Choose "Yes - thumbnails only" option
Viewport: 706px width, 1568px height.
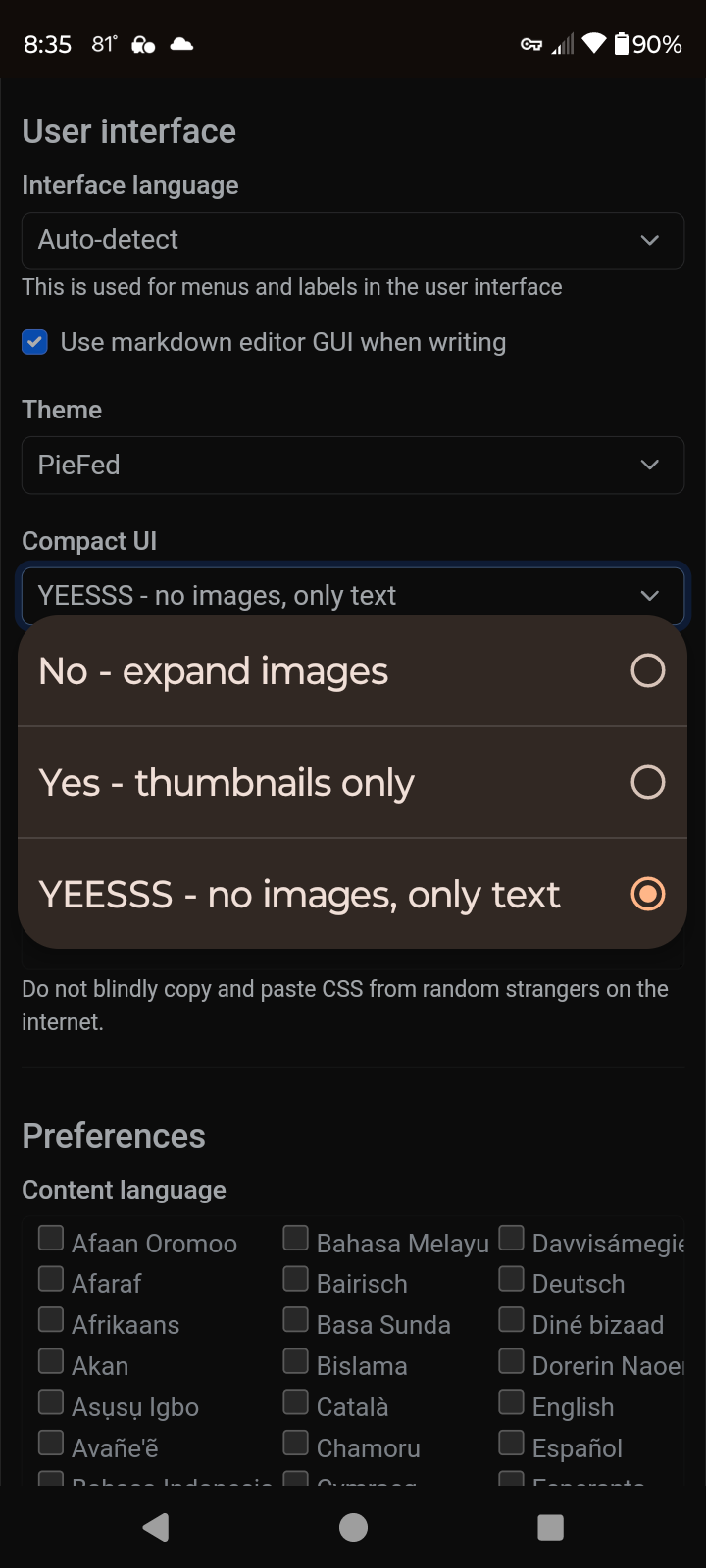coord(352,782)
